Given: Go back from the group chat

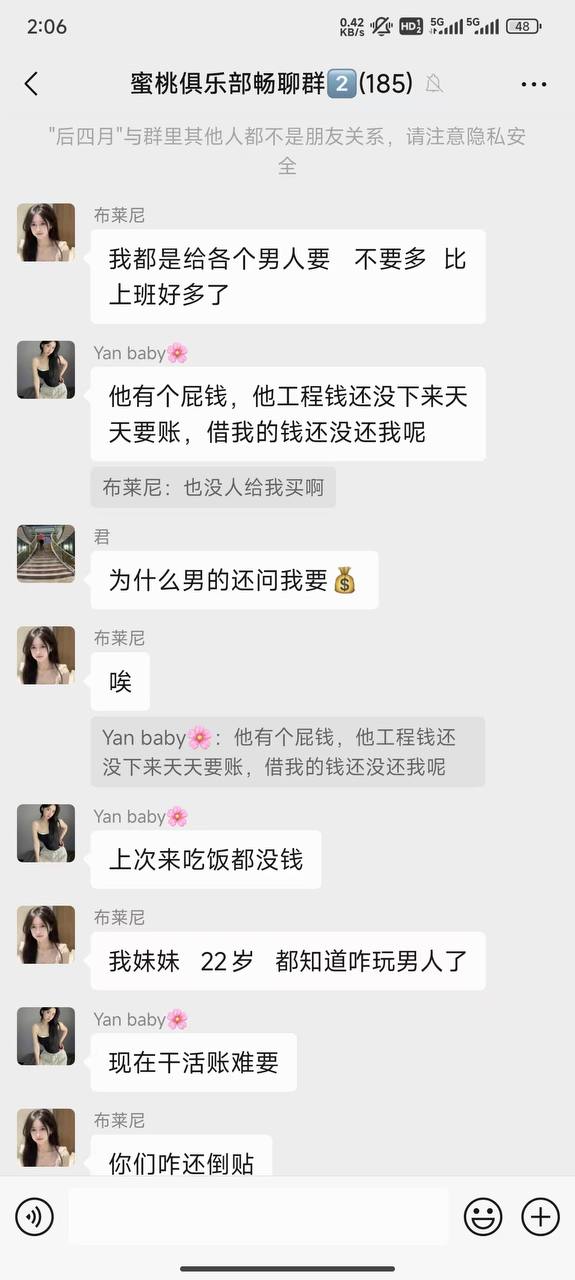Looking at the screenshot, I should [31, 84].
